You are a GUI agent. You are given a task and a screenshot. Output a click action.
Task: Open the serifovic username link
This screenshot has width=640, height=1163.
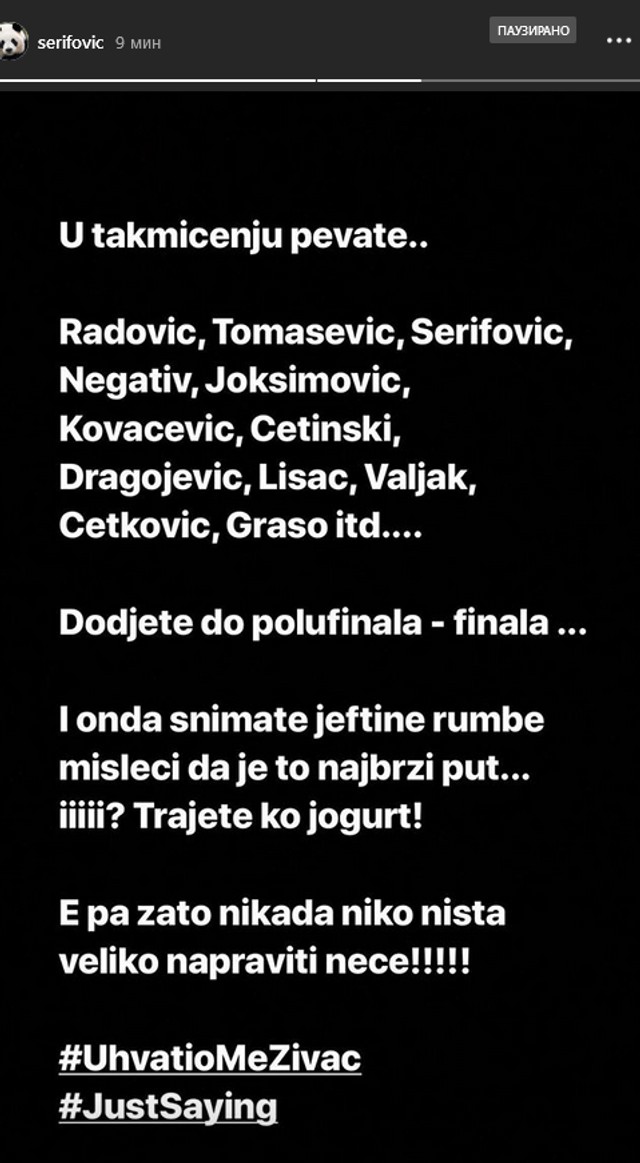[x=68, y=43]
